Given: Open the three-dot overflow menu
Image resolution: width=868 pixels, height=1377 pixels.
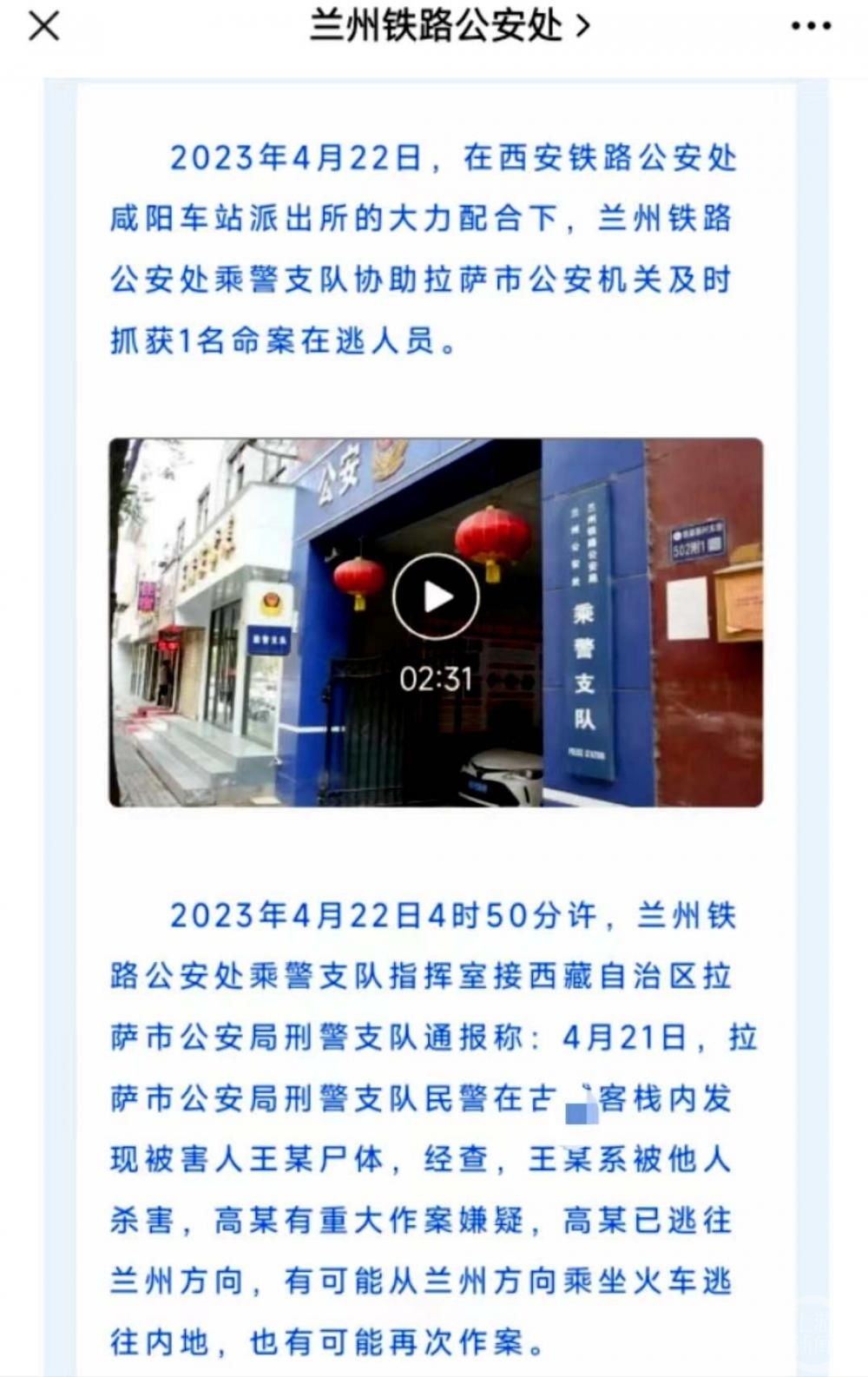Looking at the screenshot, I should point(811,26).
